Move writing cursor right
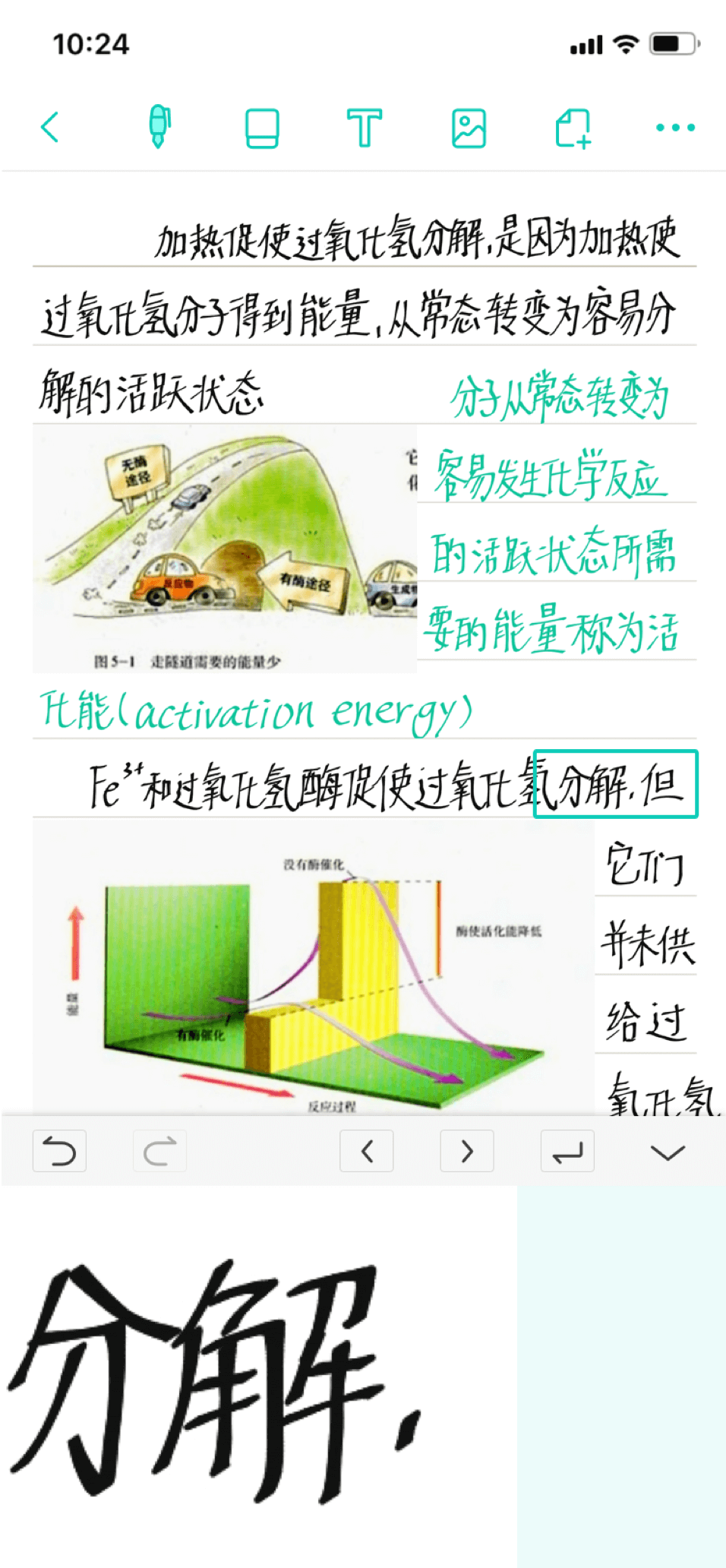The height and width of the screenshot is (1568, 726). tap(467, 1151)
